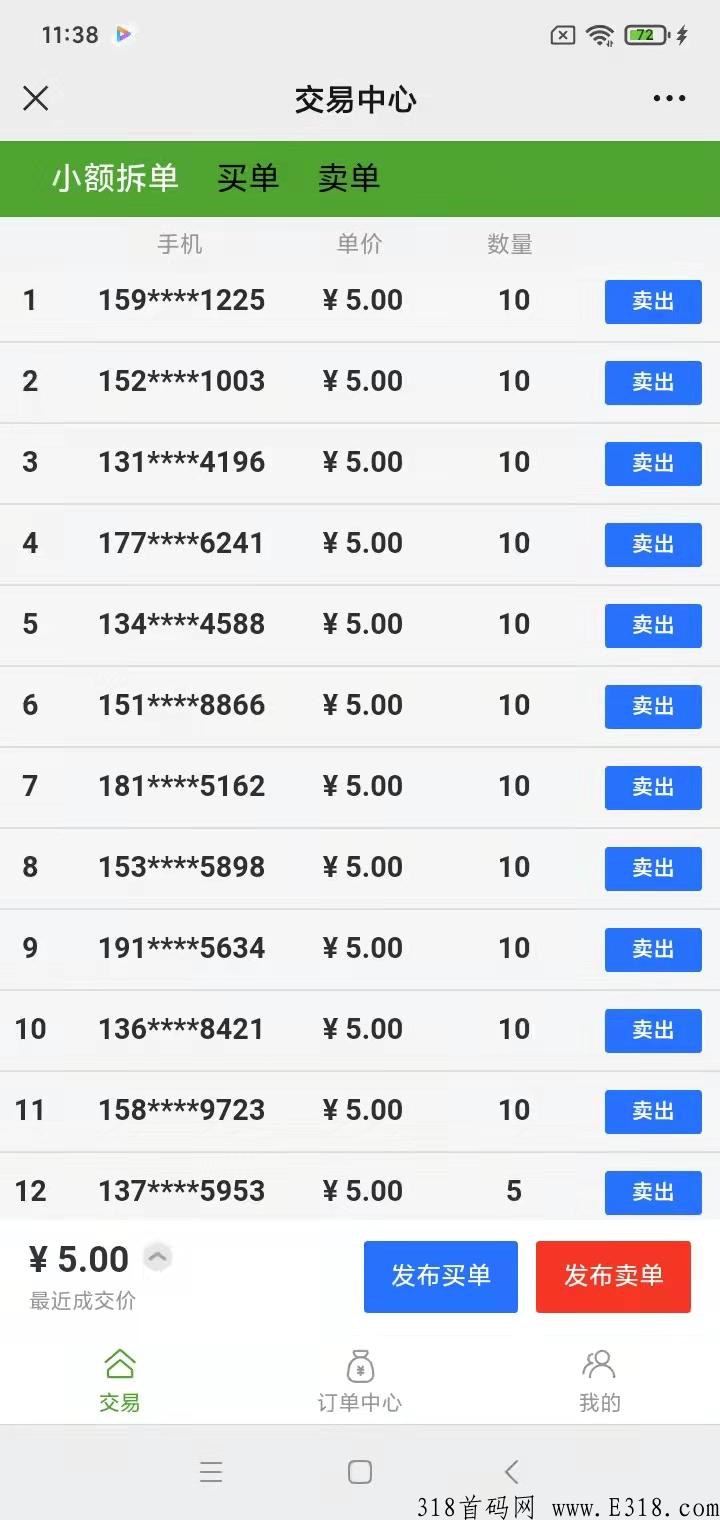Sell to buyer 191****5634

point(653,949)
